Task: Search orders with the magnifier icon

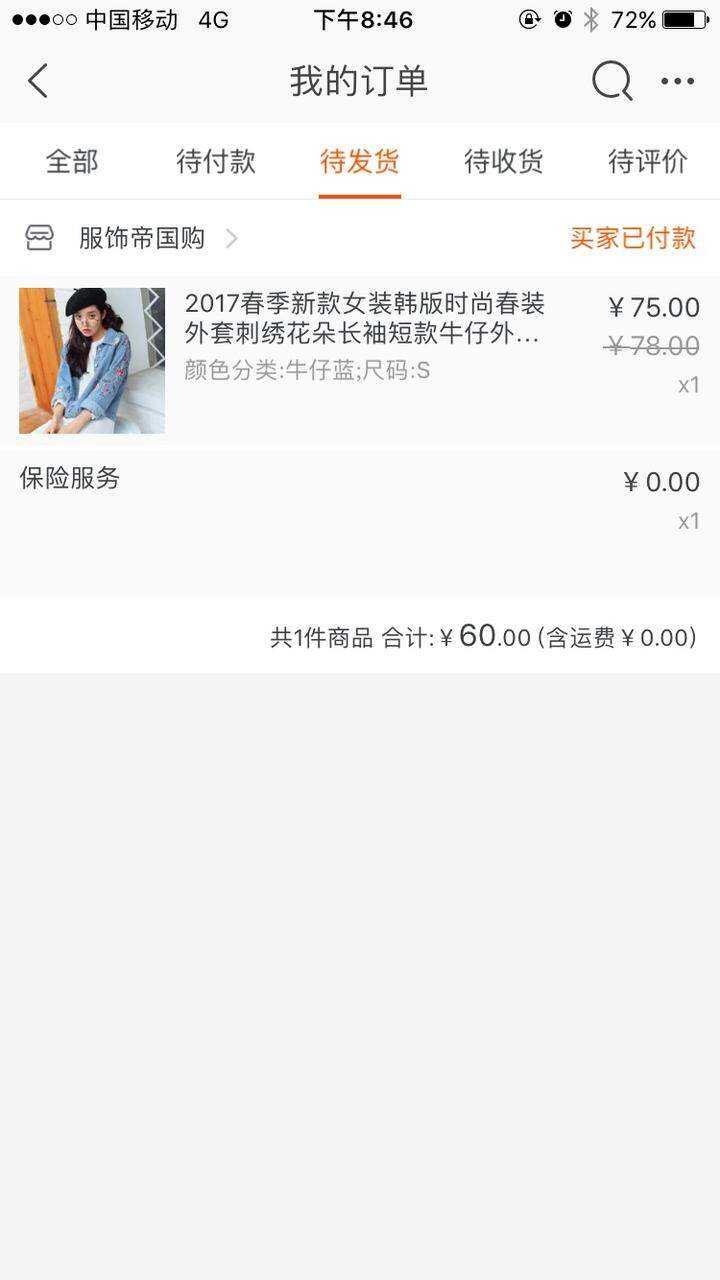Action: tap(611, 81)
